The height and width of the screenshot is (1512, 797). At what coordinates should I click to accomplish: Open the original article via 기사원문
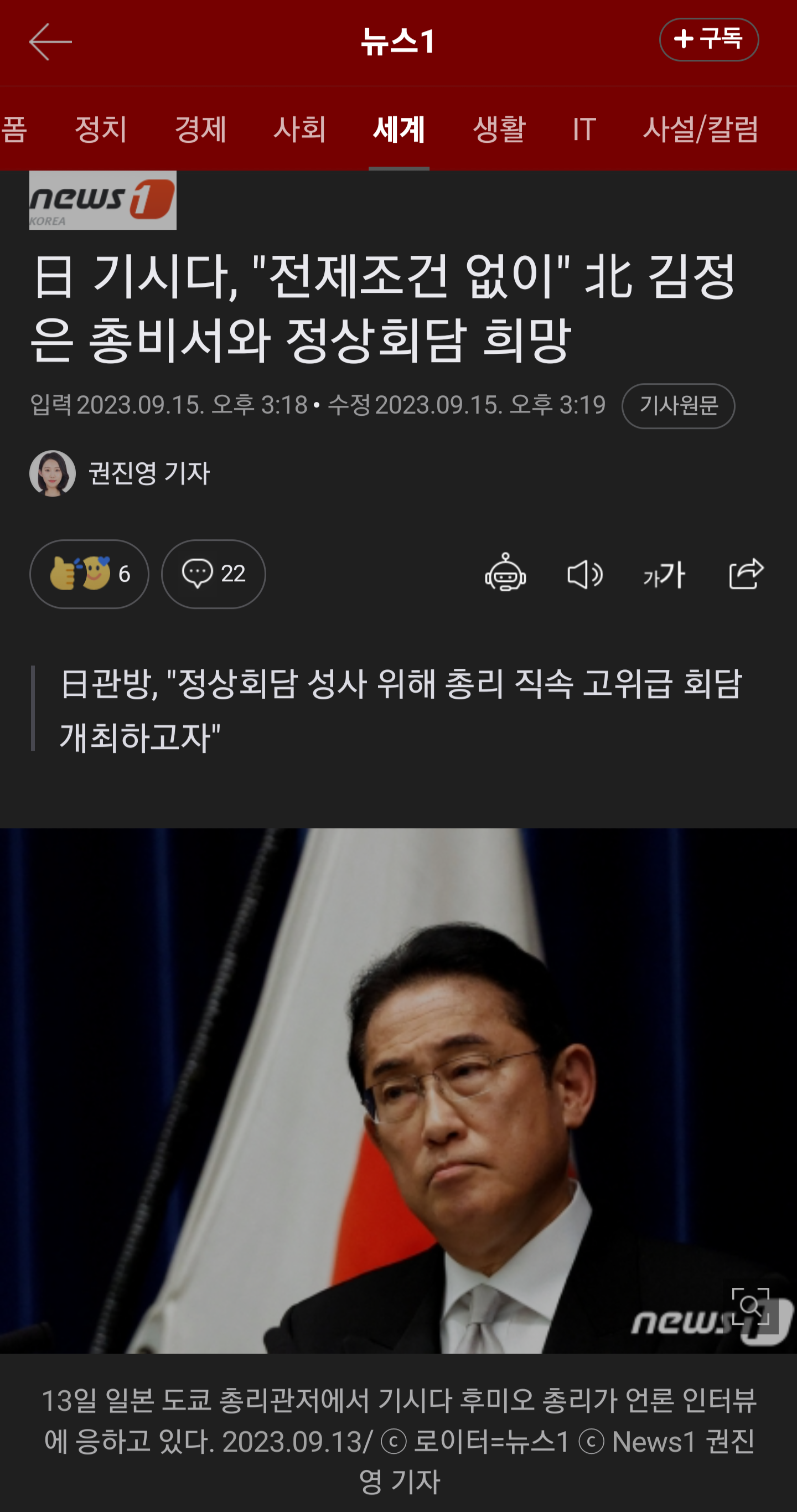click(x=678, y=406)
